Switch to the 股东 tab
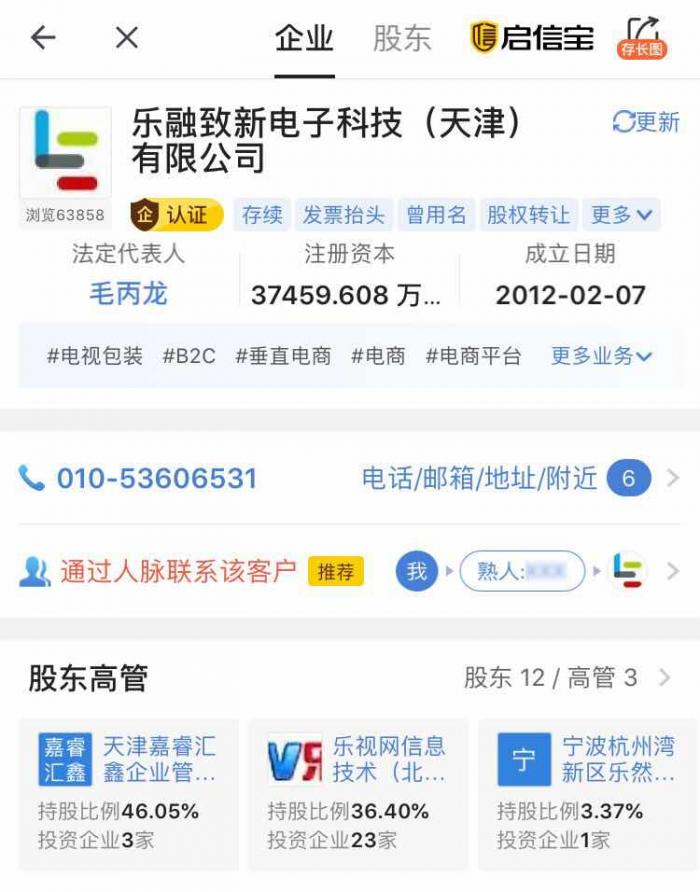Screen dimensions: 700x892 (x=401, y=39)
